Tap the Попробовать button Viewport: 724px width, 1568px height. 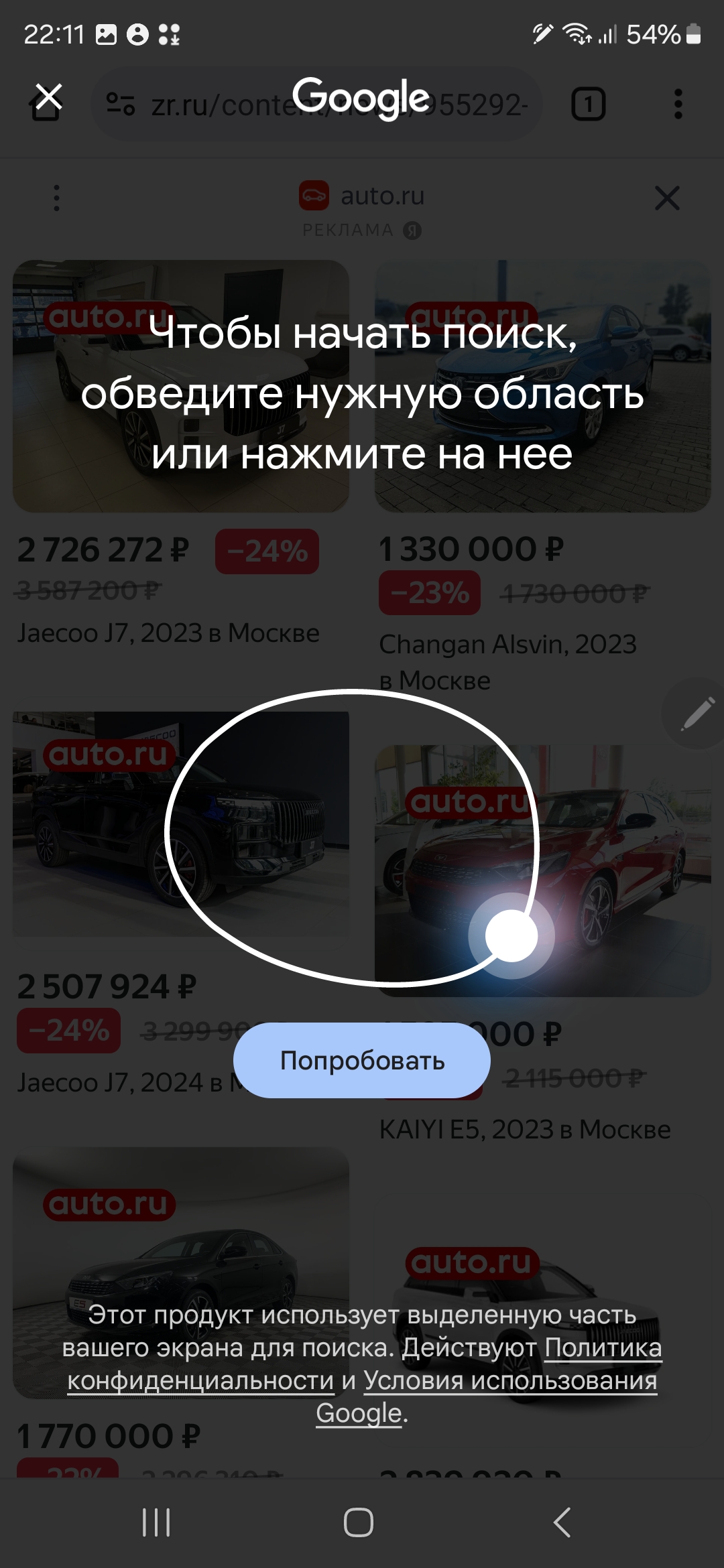[362, 1061]
